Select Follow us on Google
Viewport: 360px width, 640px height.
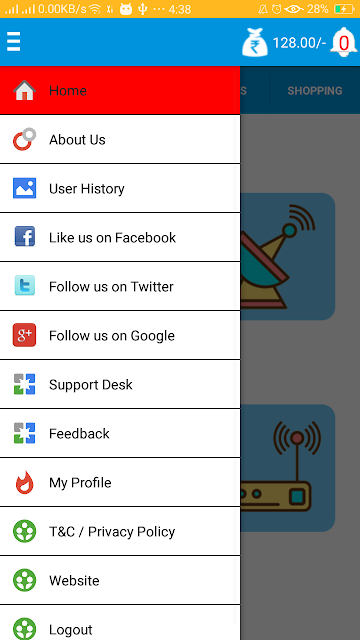(x=120, y=335)
